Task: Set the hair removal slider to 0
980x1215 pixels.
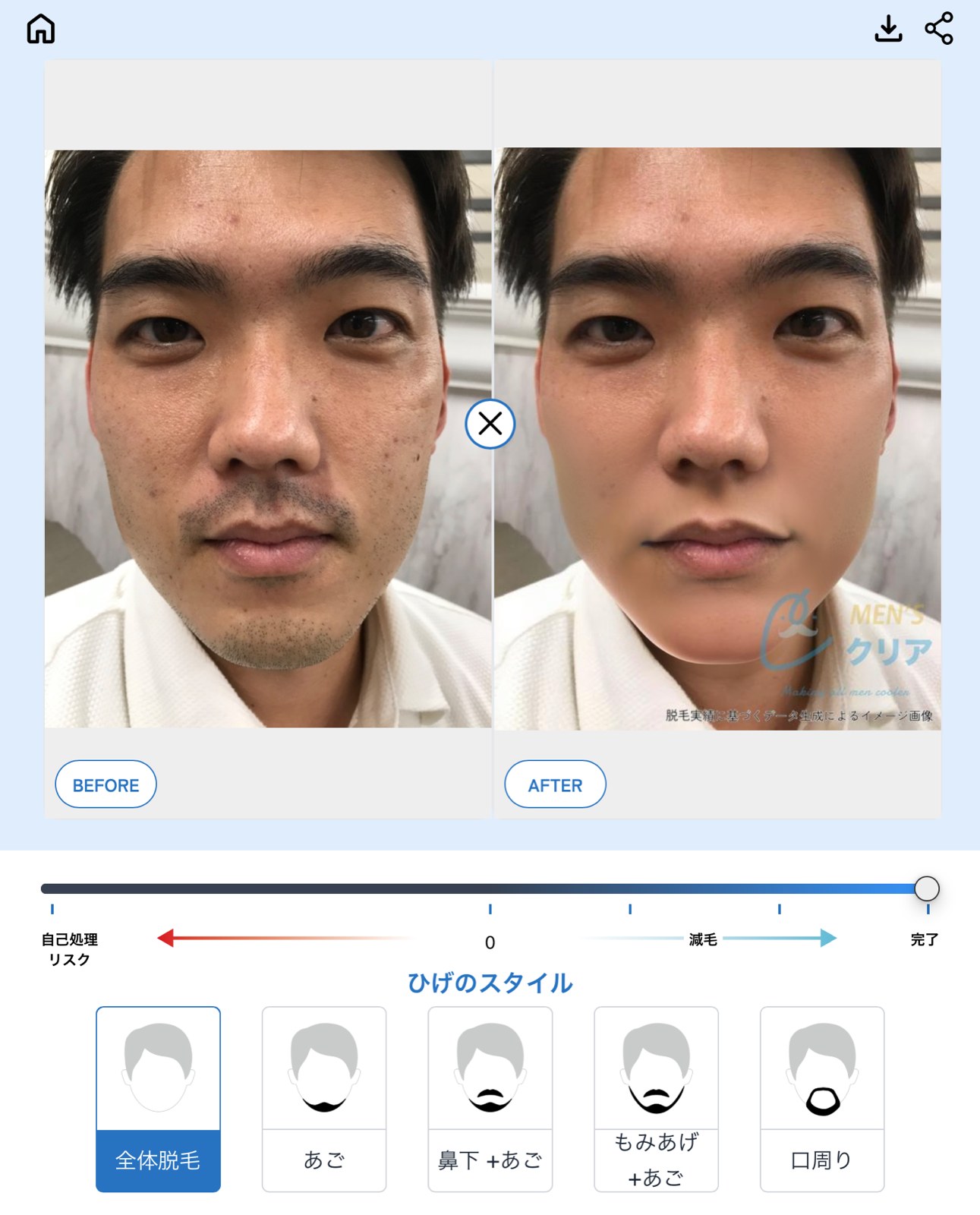Action: tap(490, 888)
